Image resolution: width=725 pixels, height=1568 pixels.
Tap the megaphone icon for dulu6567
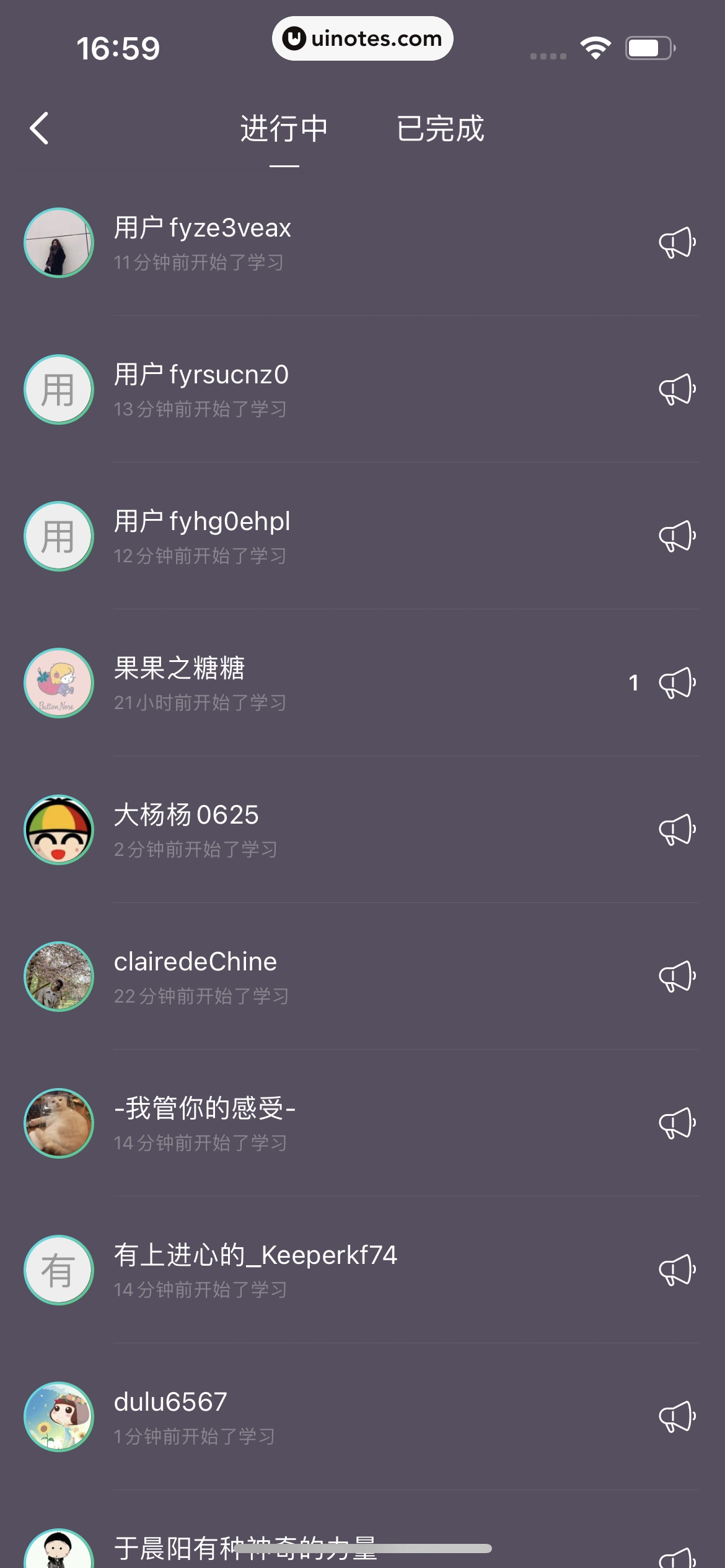(x=677, y=1416)
